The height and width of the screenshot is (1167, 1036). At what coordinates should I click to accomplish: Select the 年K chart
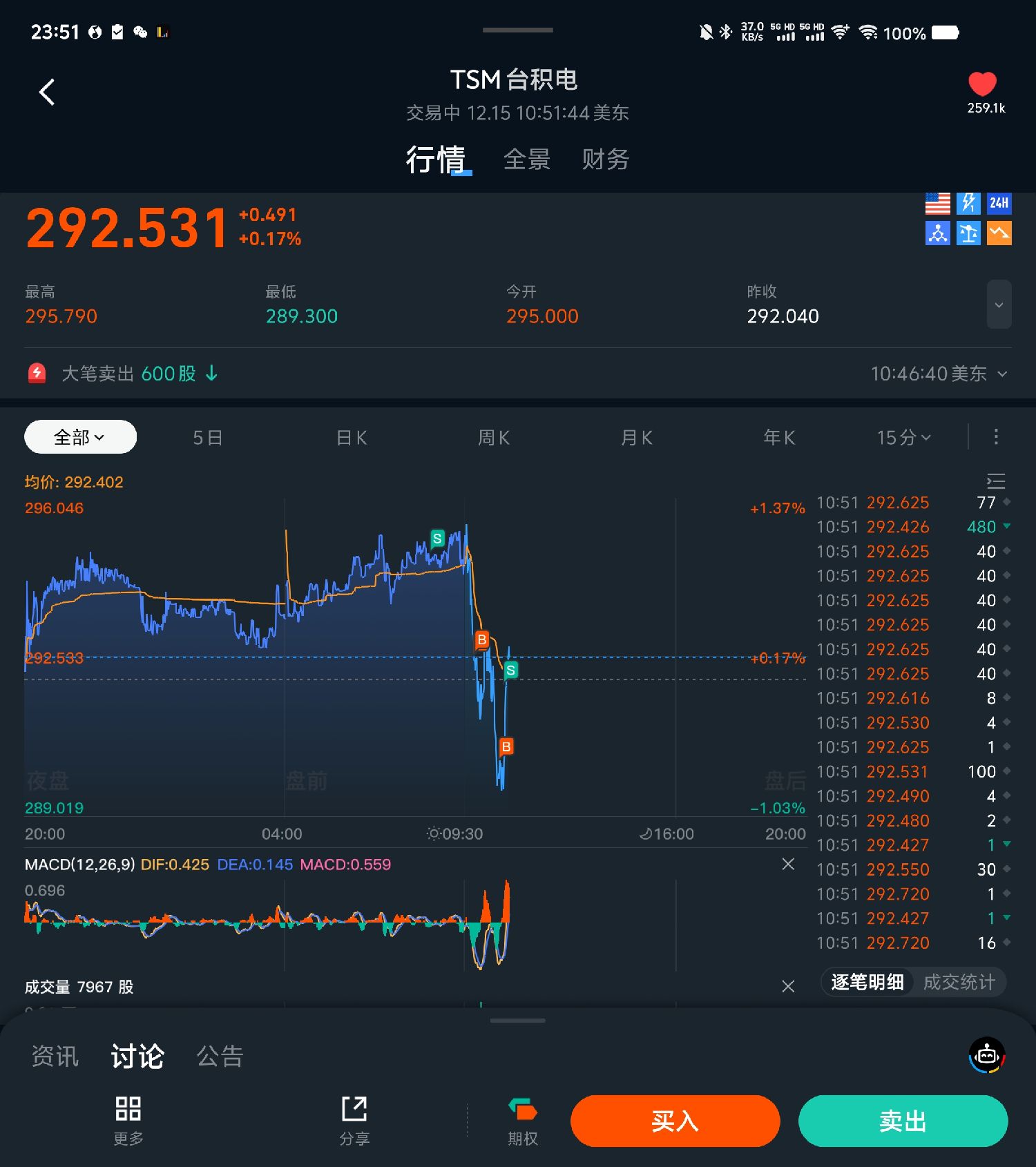(x=779, y=437)
